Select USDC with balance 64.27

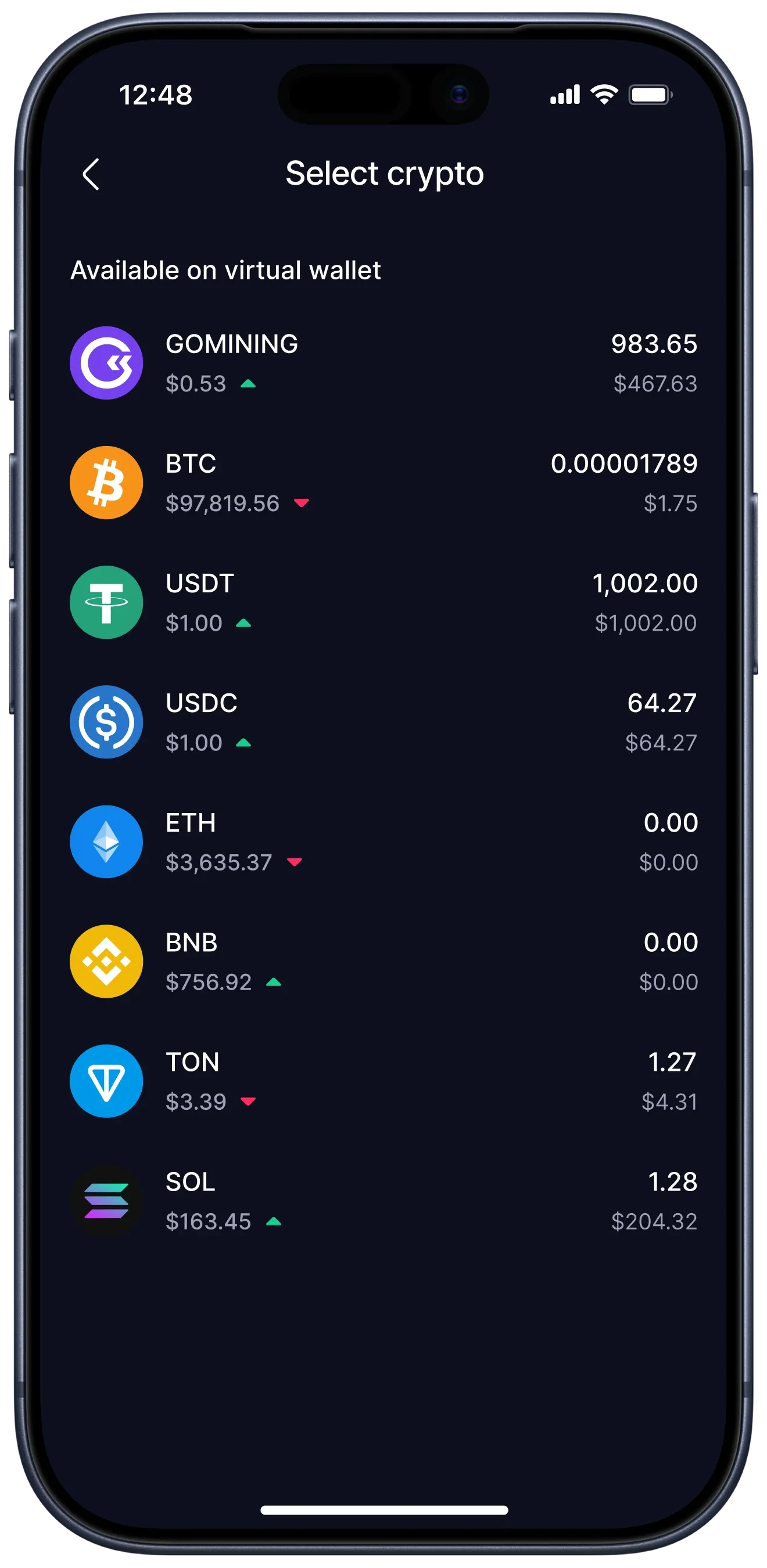(383, 722)
